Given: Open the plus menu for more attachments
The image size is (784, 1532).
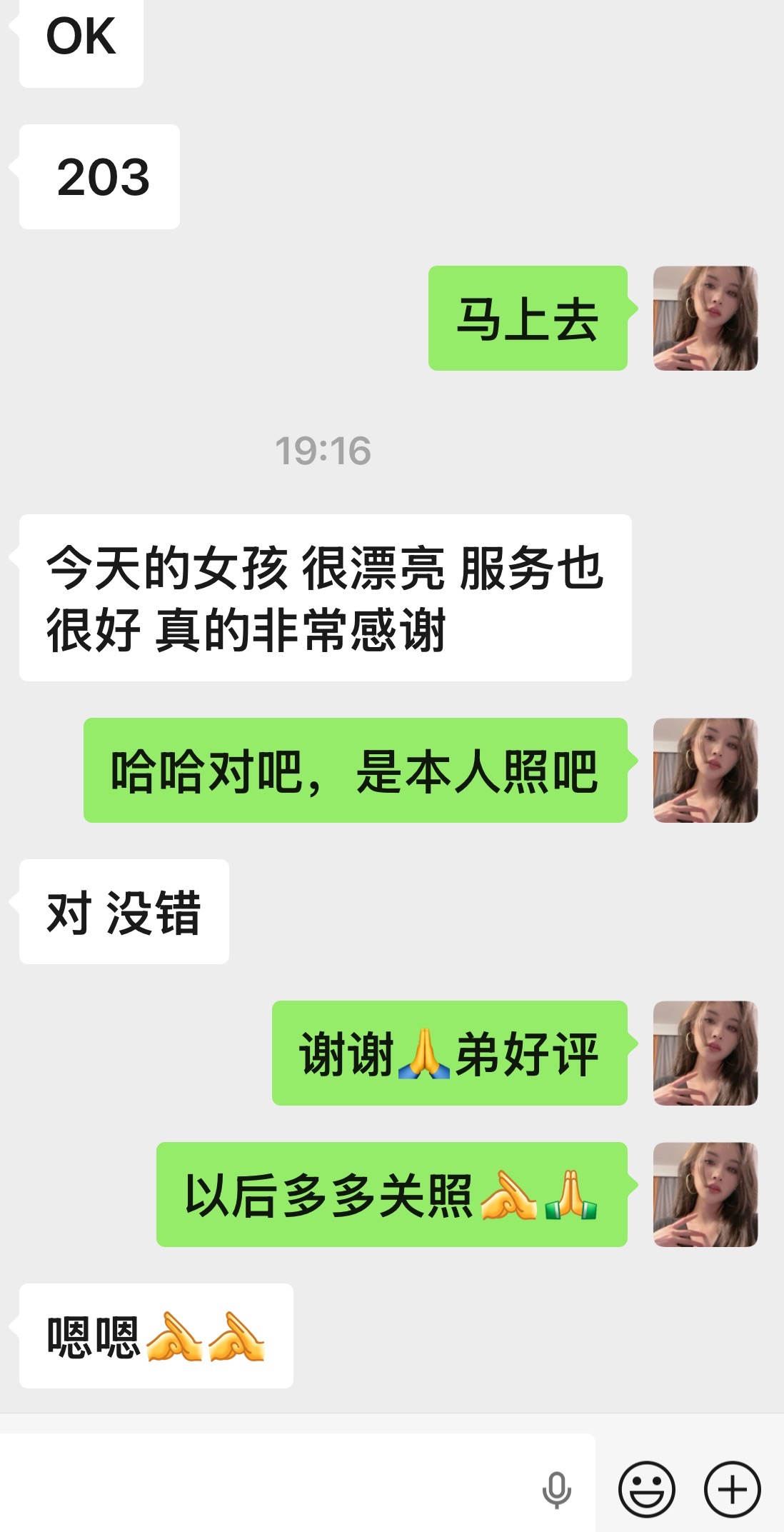Looking at the screenshot, I should click(732, 1490).
